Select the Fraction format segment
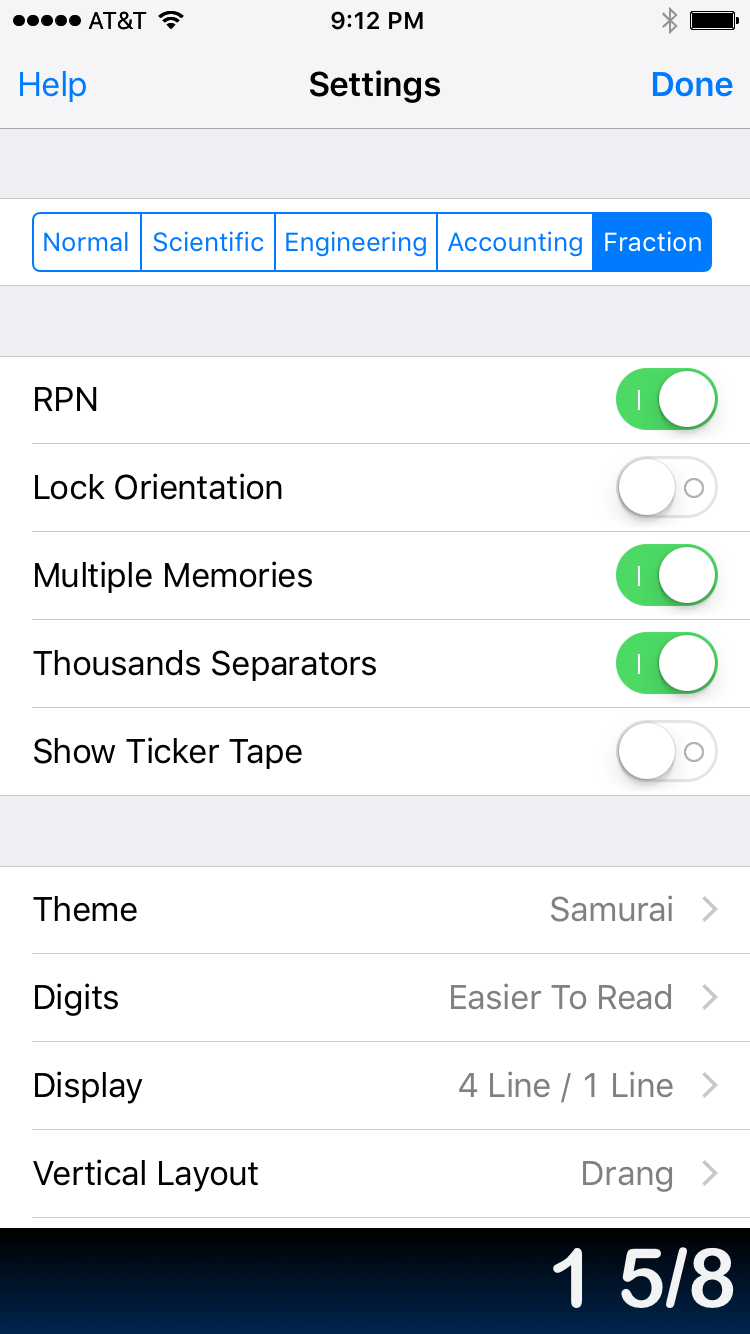Image resolution: width=750 pixels, height=1334 pixels. click(x=652, y=242)
